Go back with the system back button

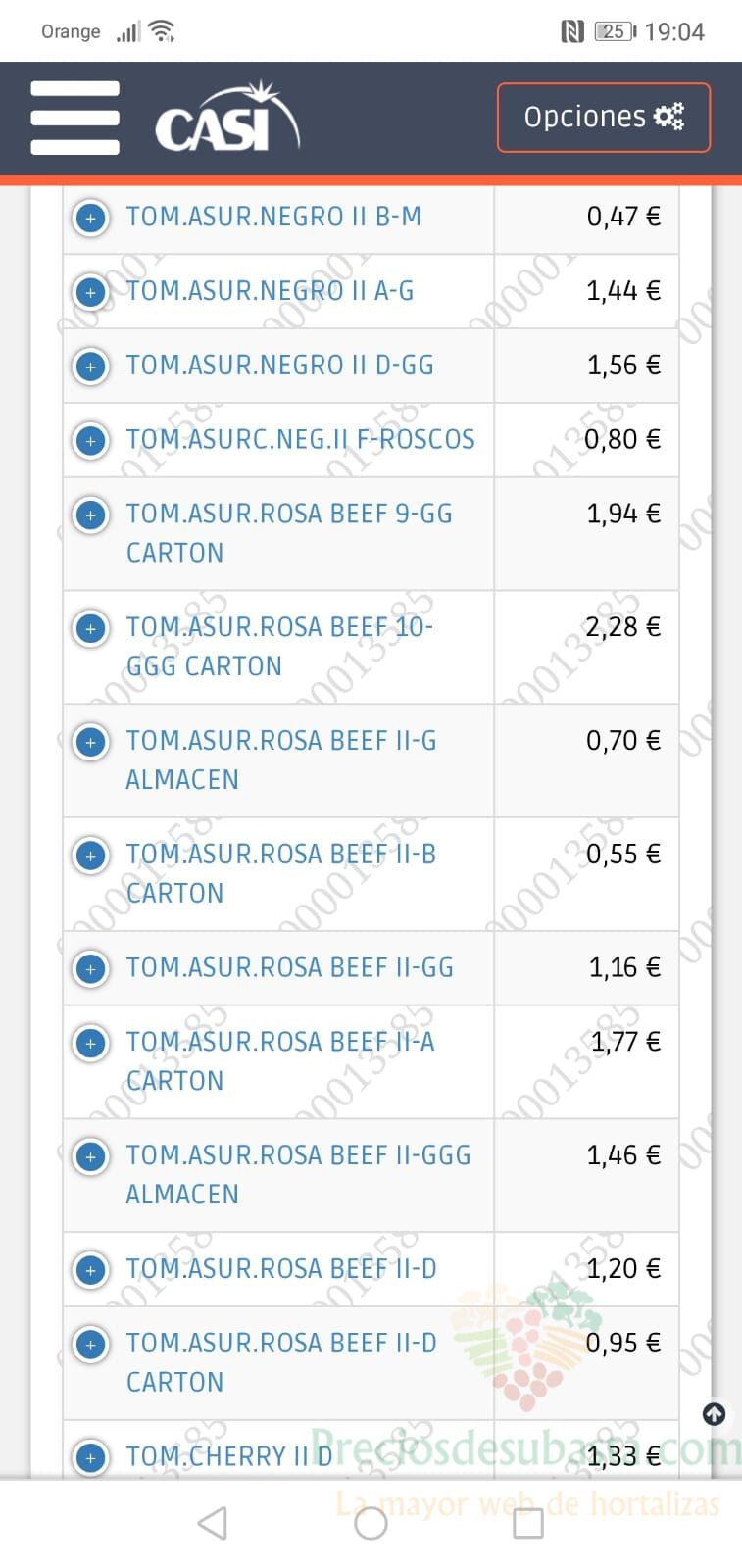click(x=213, y=1523)
